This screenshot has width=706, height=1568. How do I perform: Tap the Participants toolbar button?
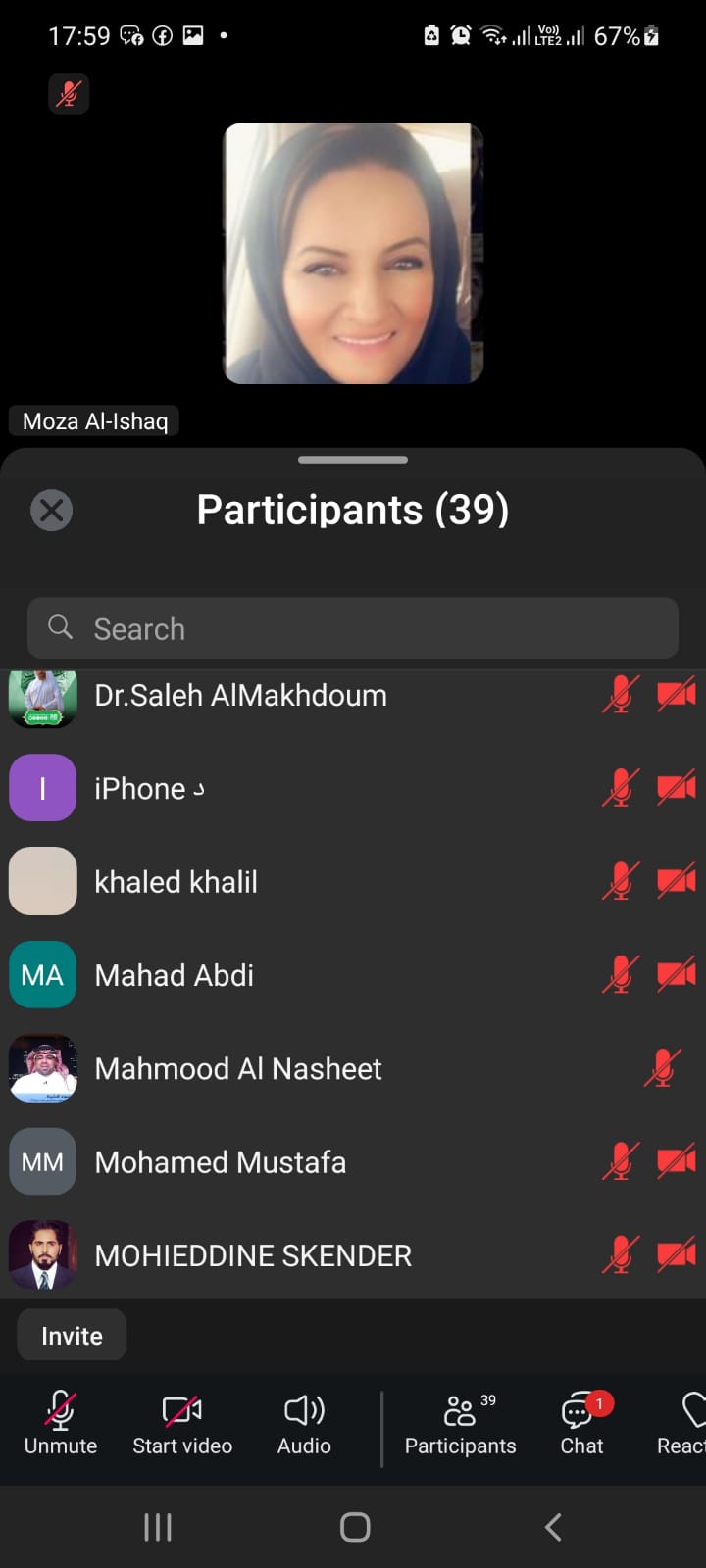[x=460, y=1424]
